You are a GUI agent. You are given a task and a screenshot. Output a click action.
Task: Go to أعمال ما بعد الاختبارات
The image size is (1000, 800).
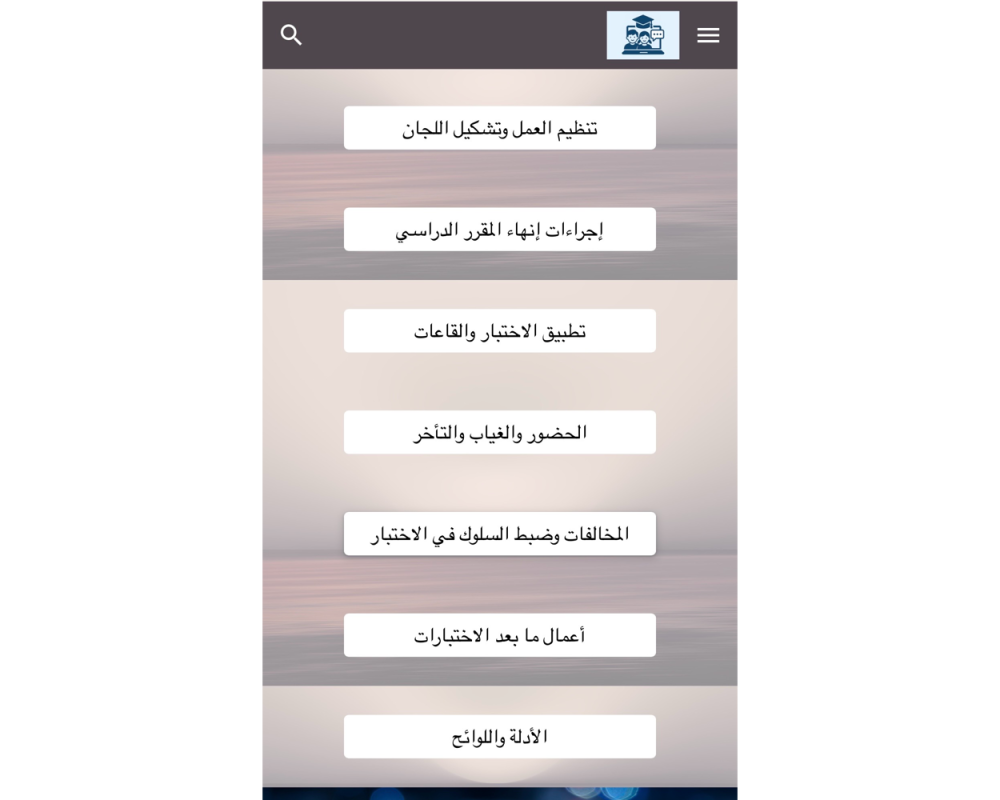click(x=500, y=635)
